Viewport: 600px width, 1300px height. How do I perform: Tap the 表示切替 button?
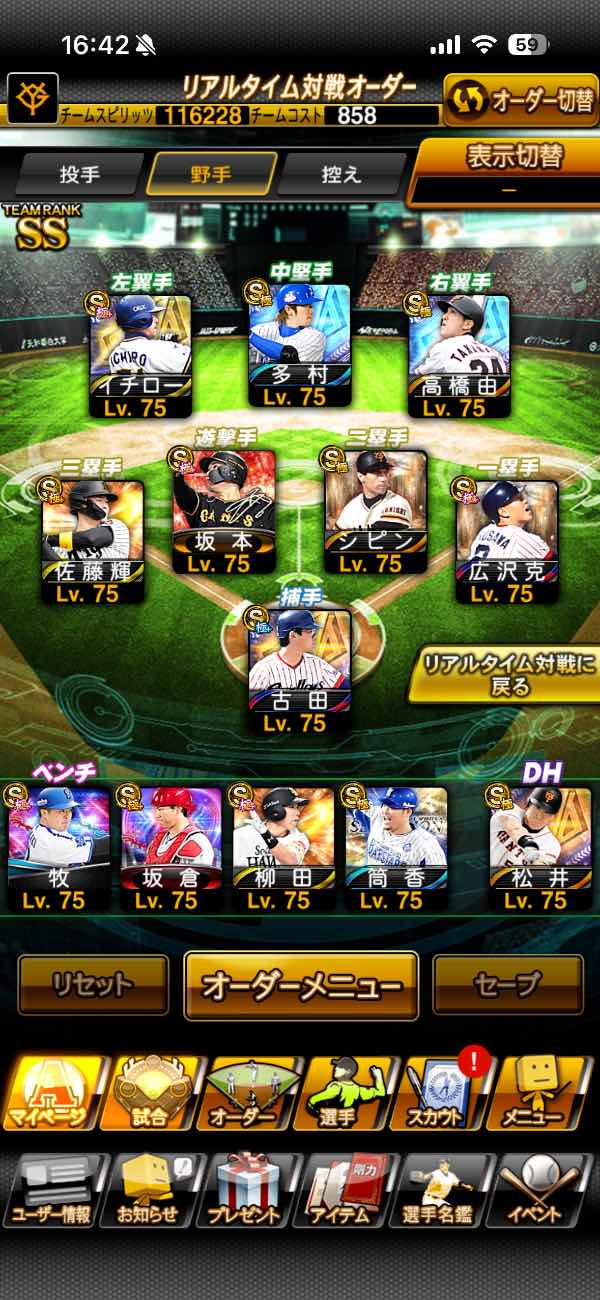[509, 170]
